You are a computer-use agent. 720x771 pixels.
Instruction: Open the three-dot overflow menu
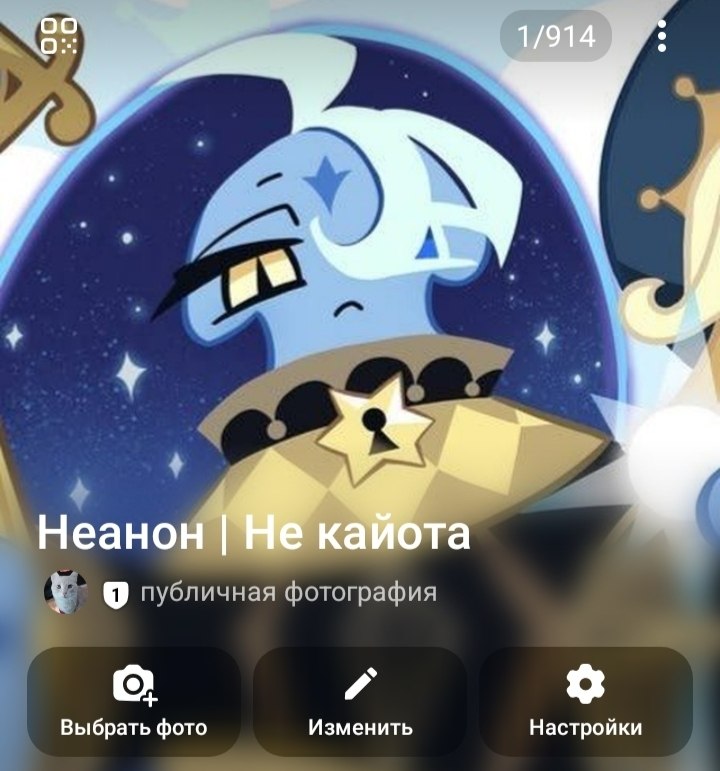coord(662,36)
